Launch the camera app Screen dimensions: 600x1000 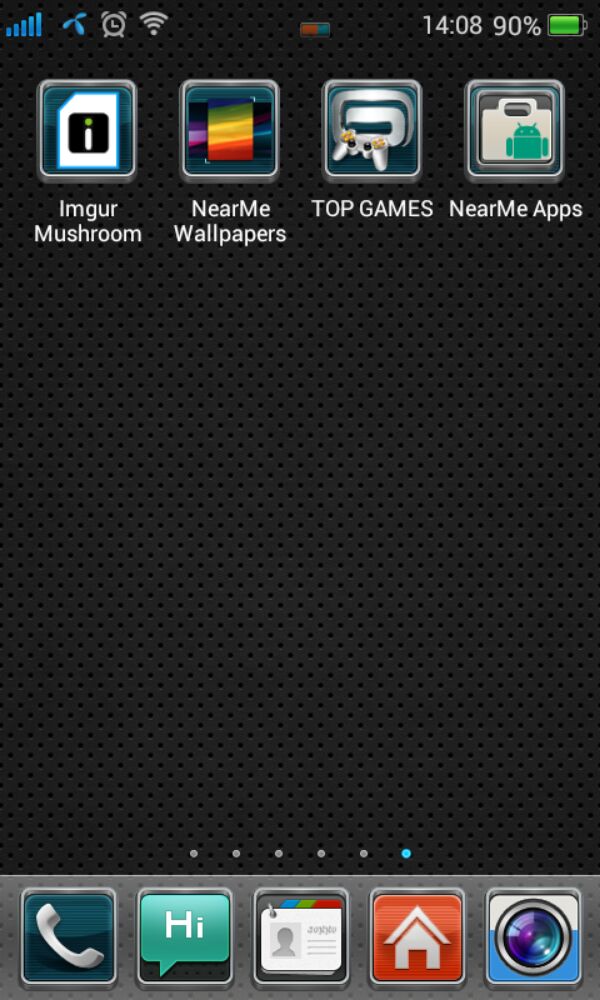point(534,937)
